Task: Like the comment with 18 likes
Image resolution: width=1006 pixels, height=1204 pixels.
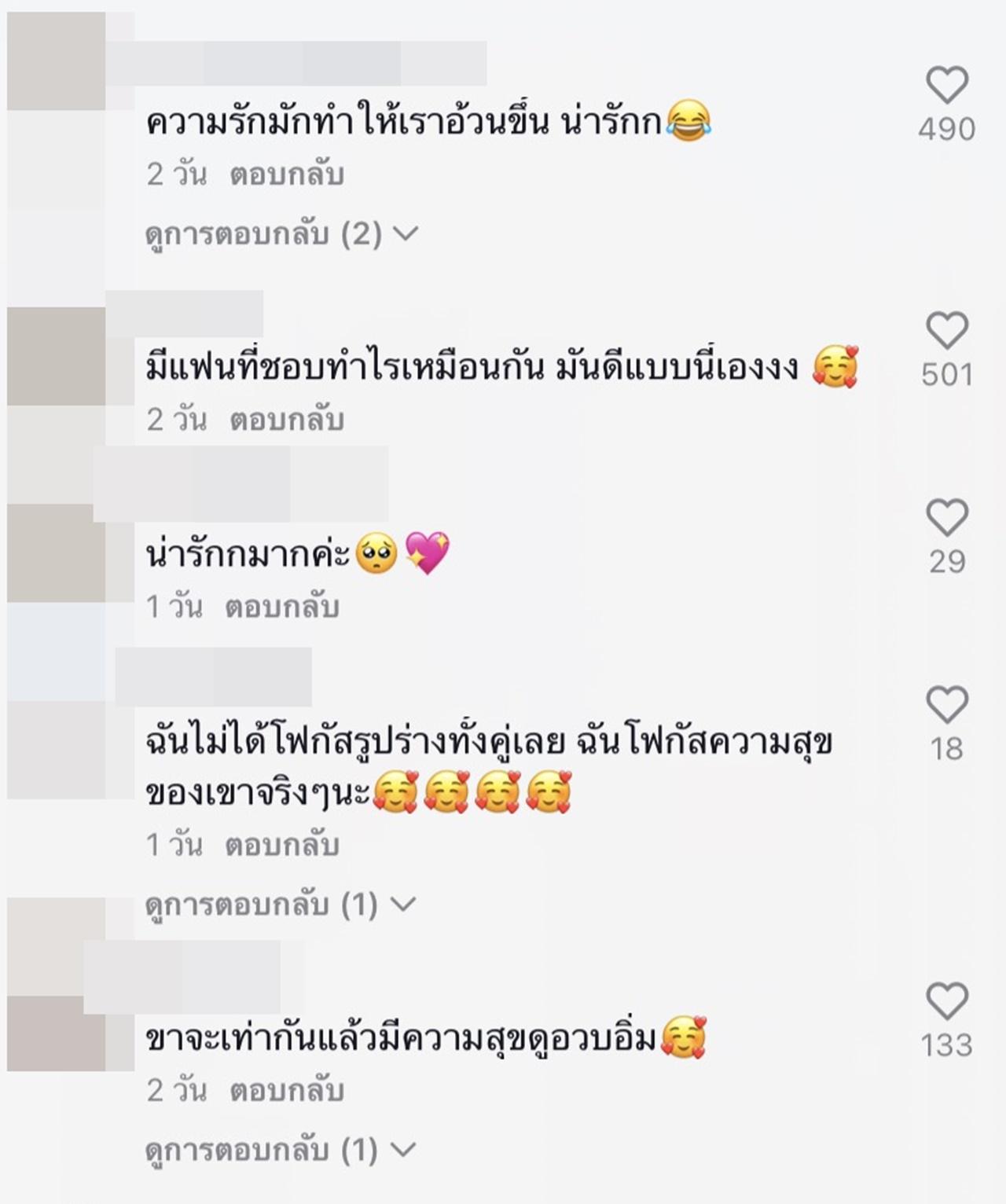Action: [x=946, y=704]
